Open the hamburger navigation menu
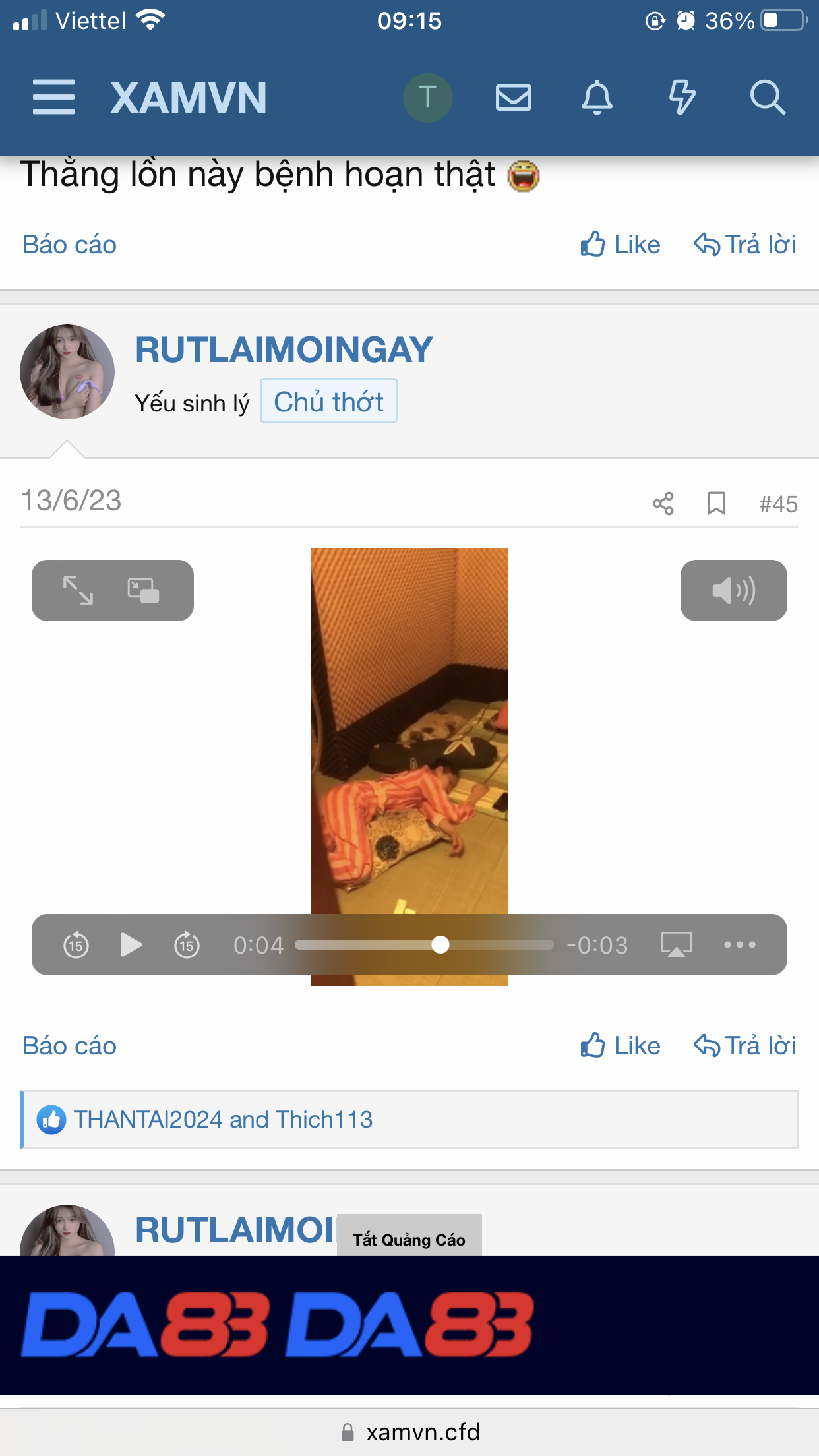819x1456 pixels. [53, 98]
